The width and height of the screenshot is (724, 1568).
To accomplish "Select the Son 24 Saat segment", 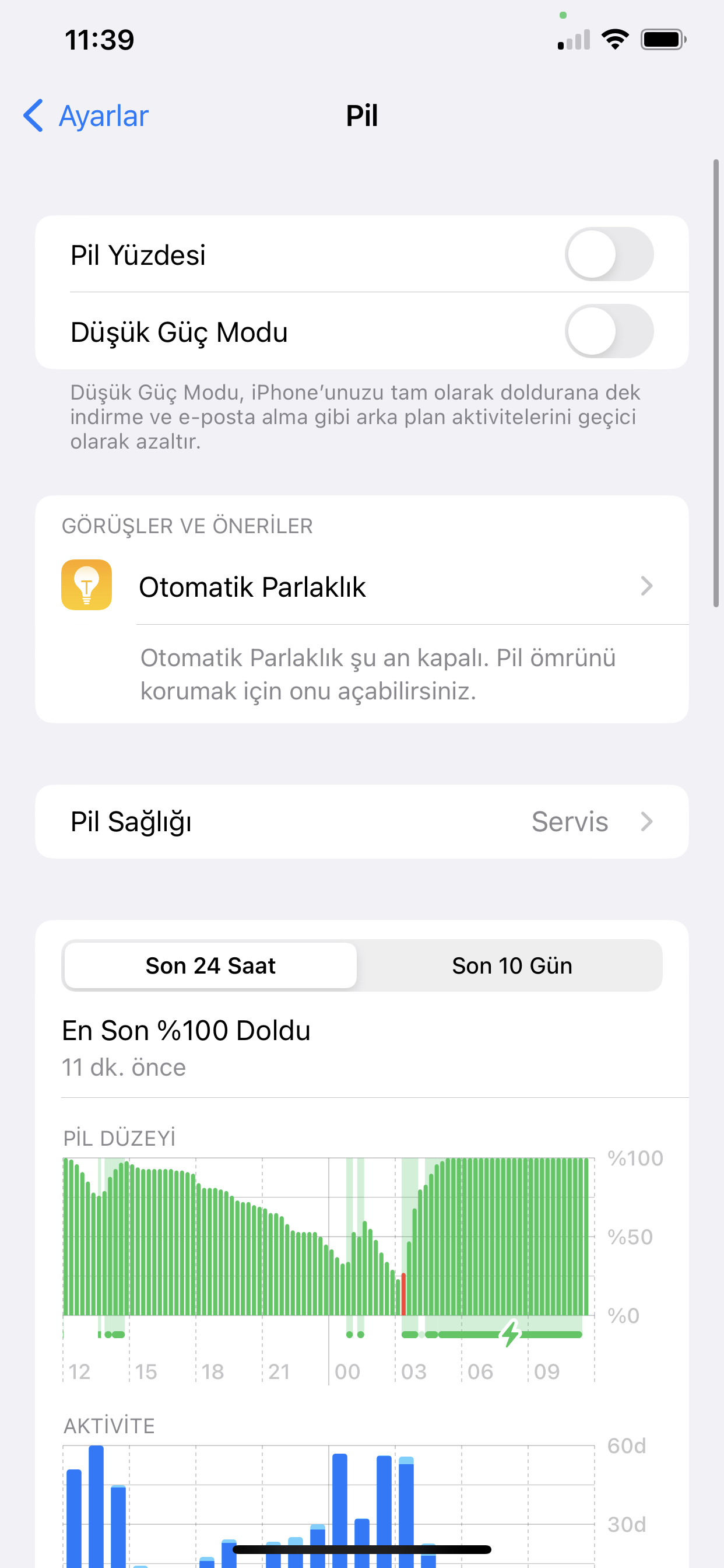I will tap(210, 966).
